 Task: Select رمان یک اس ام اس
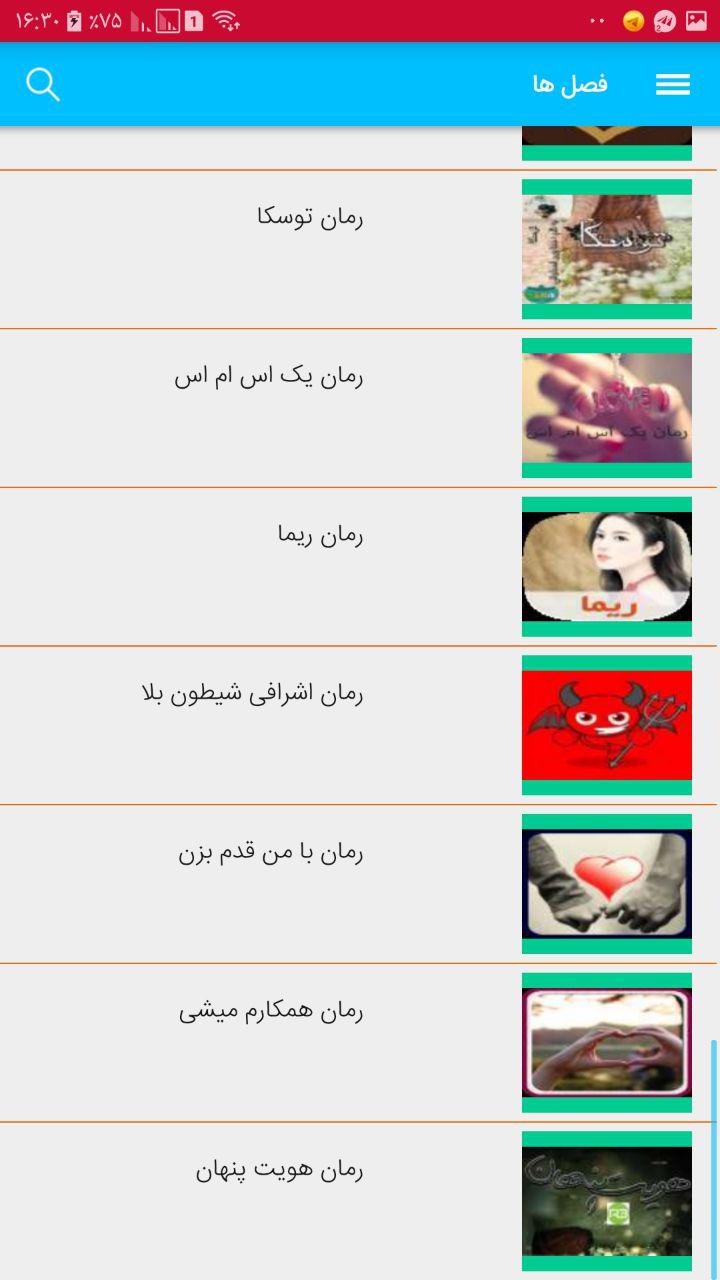point(358,408)
